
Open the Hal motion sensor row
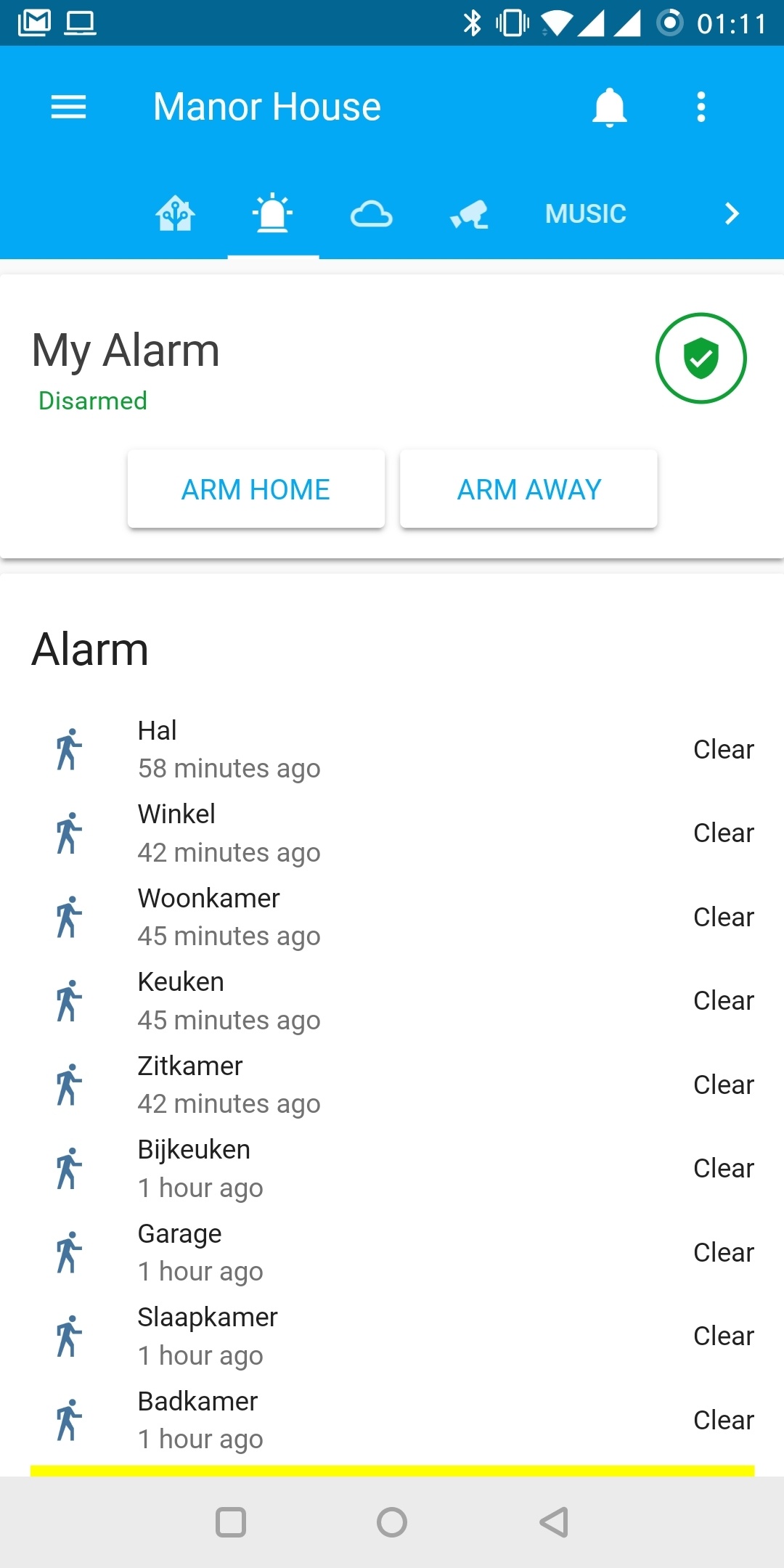point(392,749)
